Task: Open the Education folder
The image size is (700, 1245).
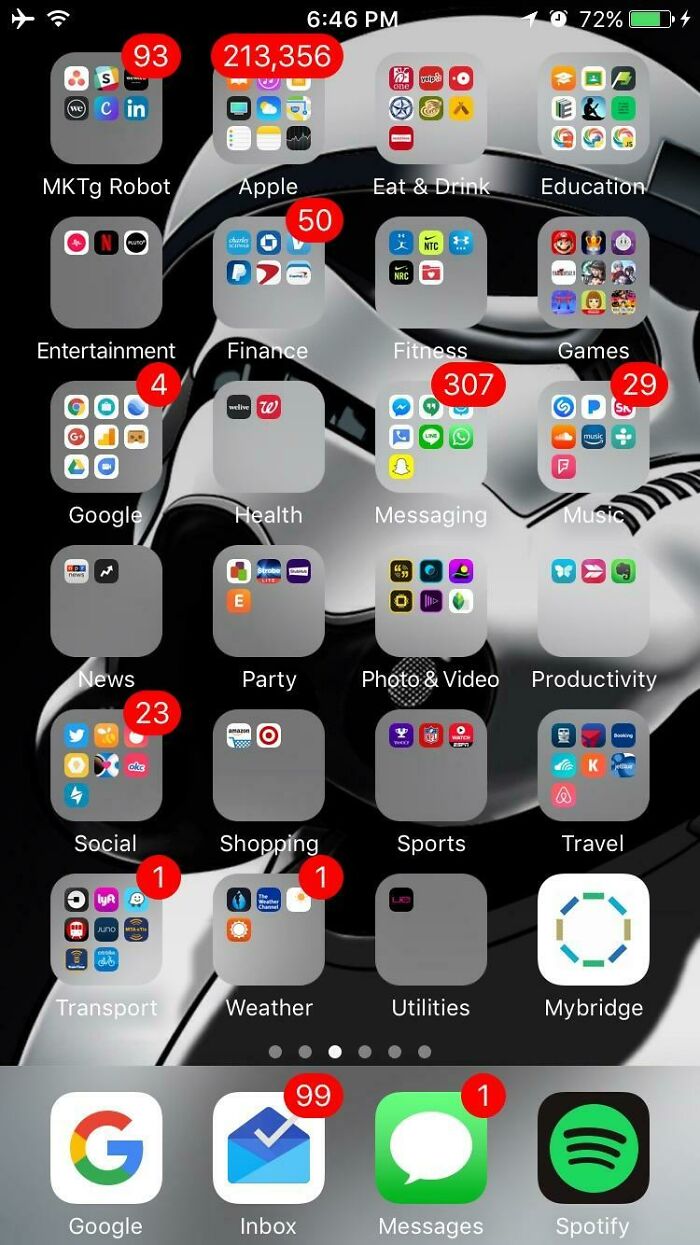Action: (593, 108)
